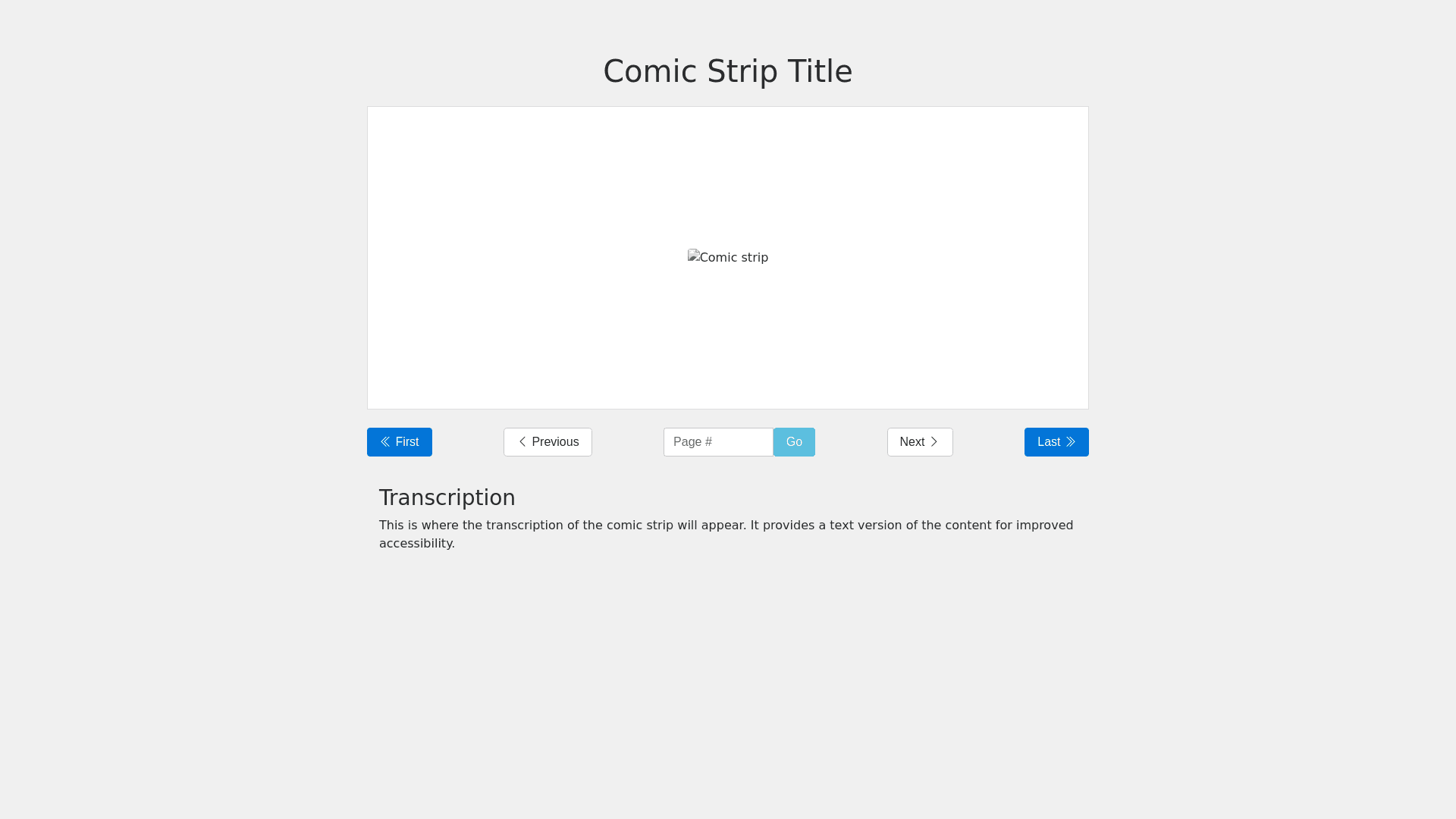Advance to the Next comic page
The width and height of the screenshot is (1456, 819).
[x=919, y=442]
